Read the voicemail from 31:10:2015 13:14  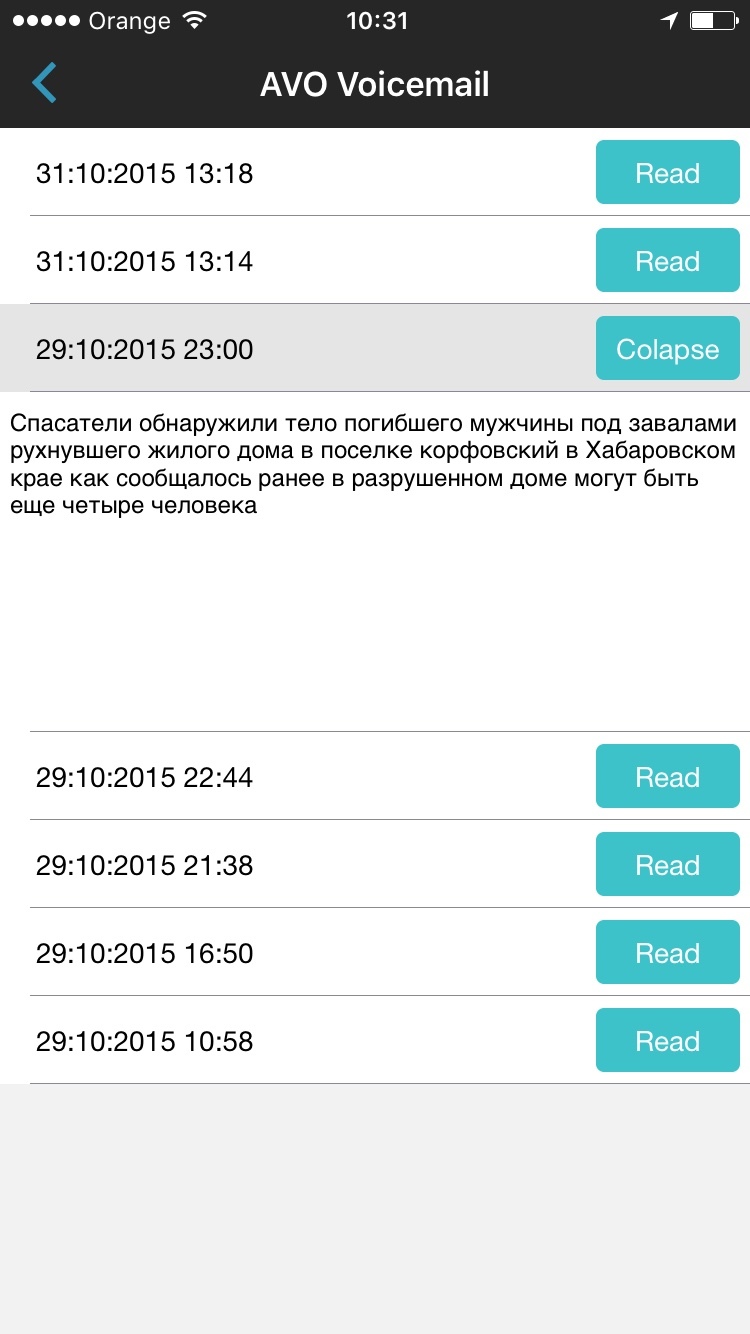667,260
